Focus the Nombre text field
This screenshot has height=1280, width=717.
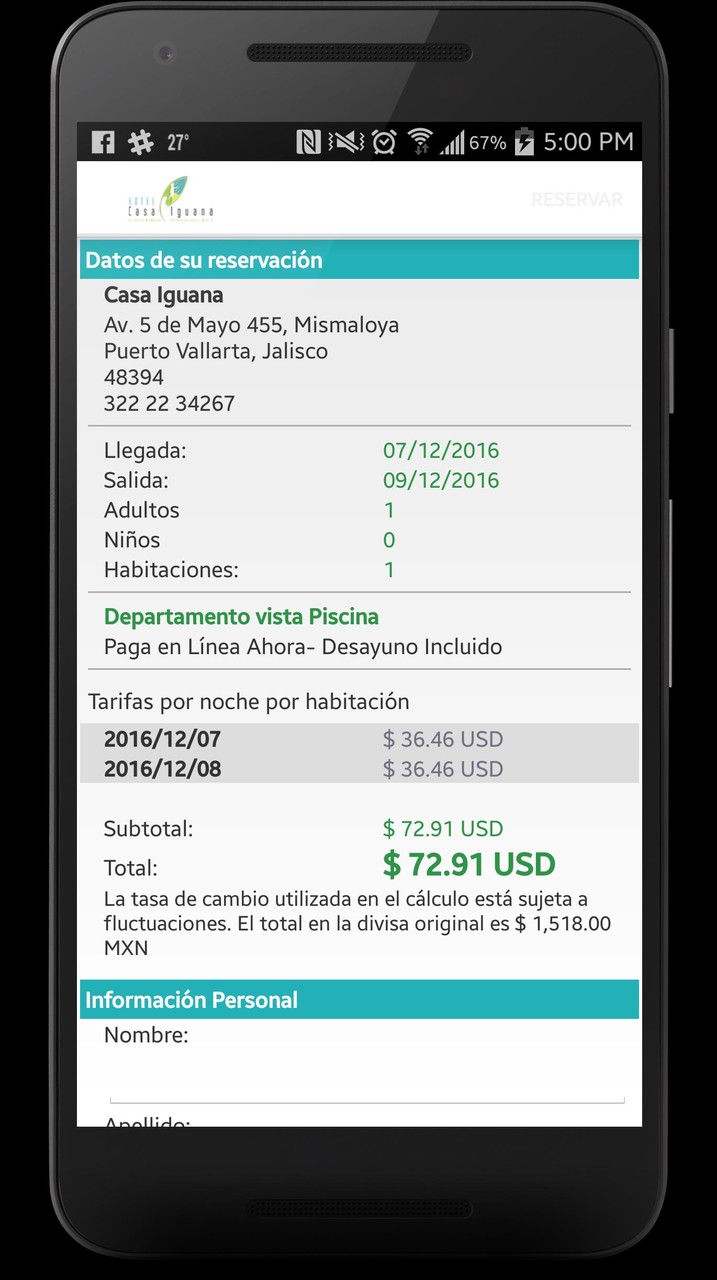(x=366, y=1080)
